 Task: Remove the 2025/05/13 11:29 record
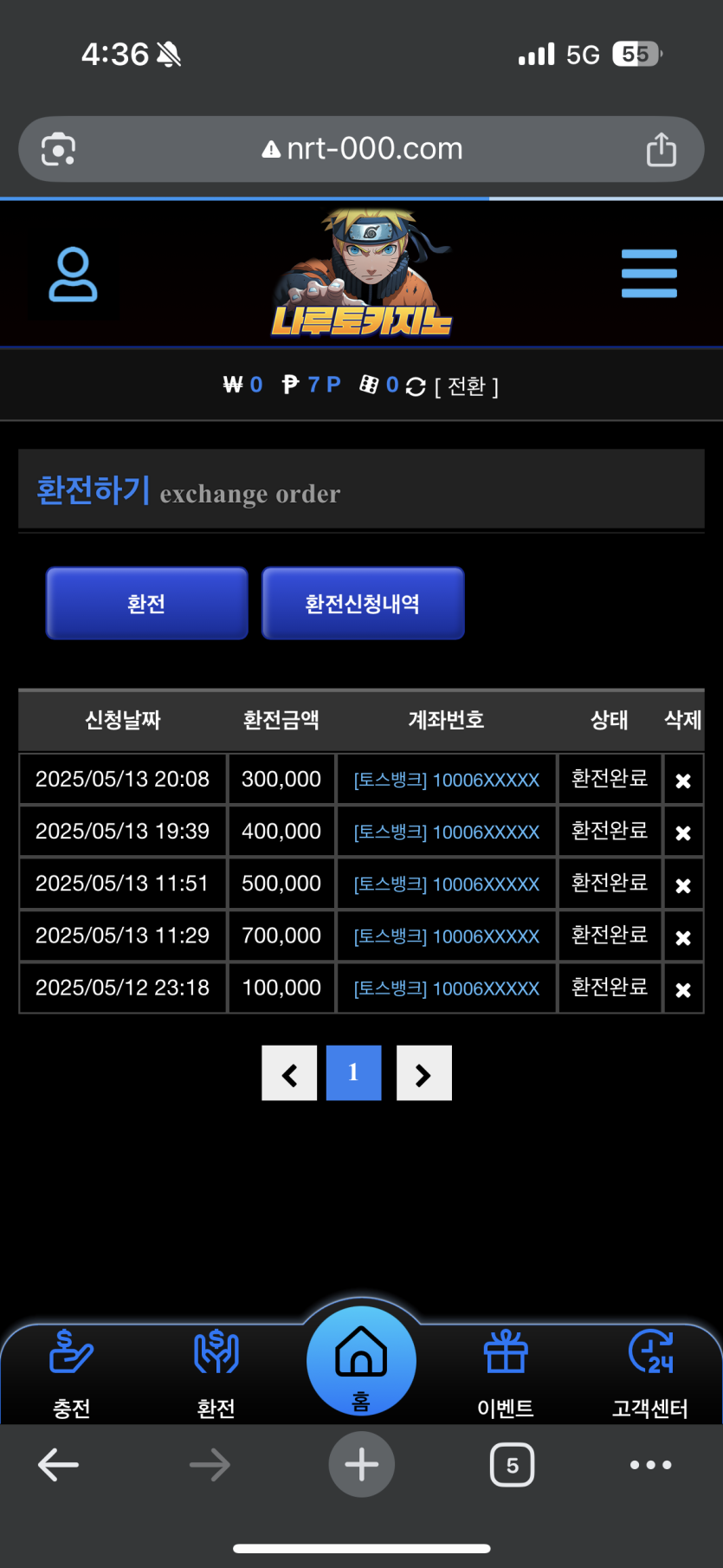point(683,937)
